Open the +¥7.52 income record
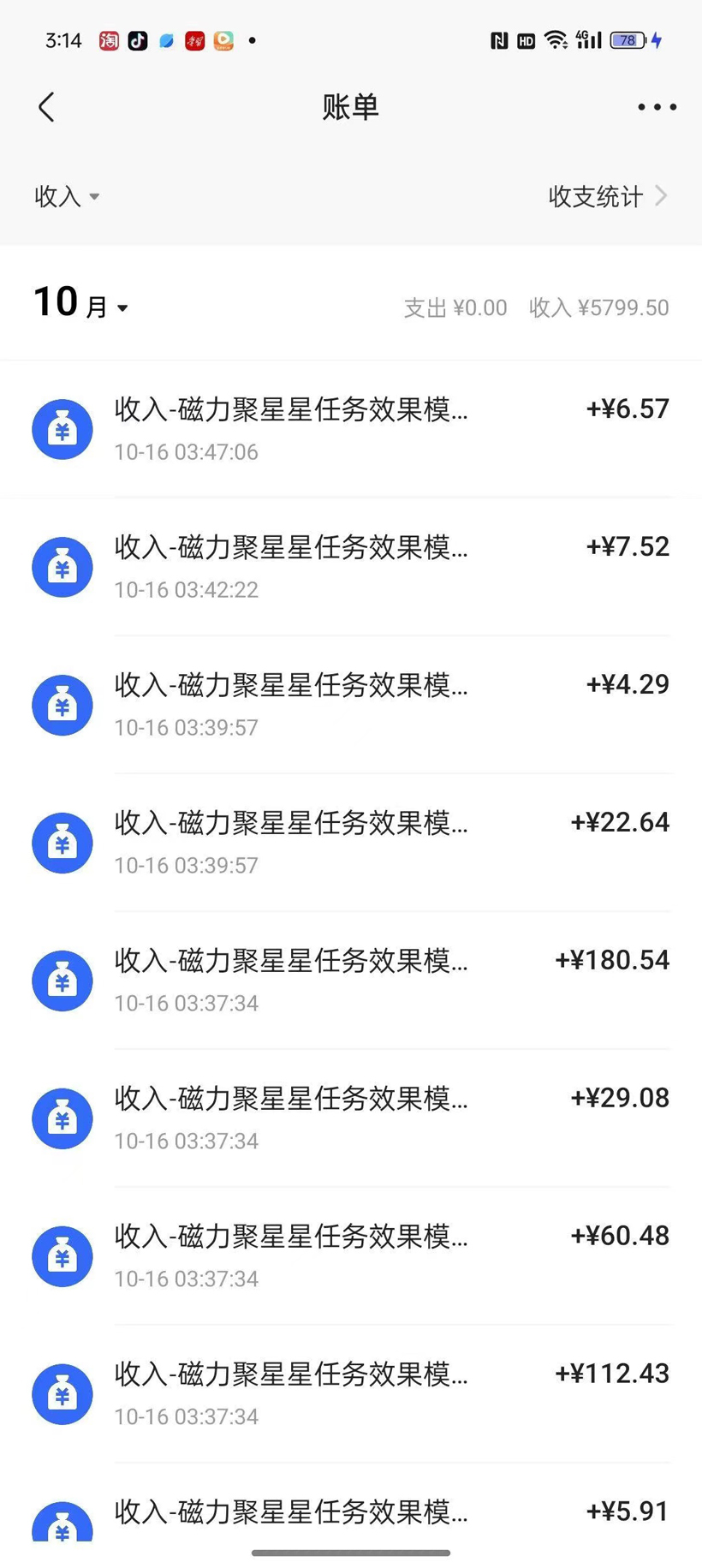702x1568 pixels. point(351,566)
